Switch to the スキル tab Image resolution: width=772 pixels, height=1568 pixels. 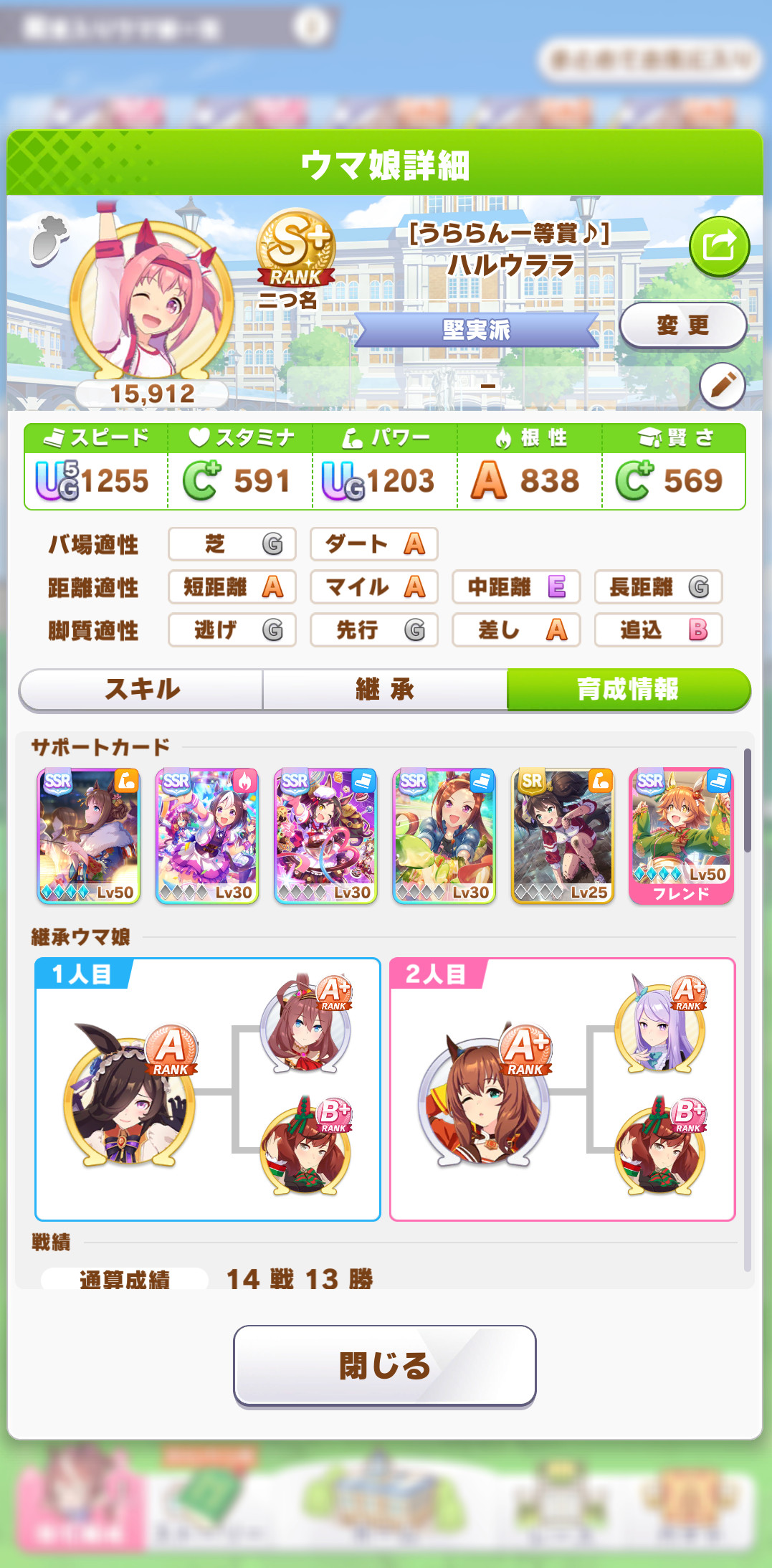click(x=142, y=690)
